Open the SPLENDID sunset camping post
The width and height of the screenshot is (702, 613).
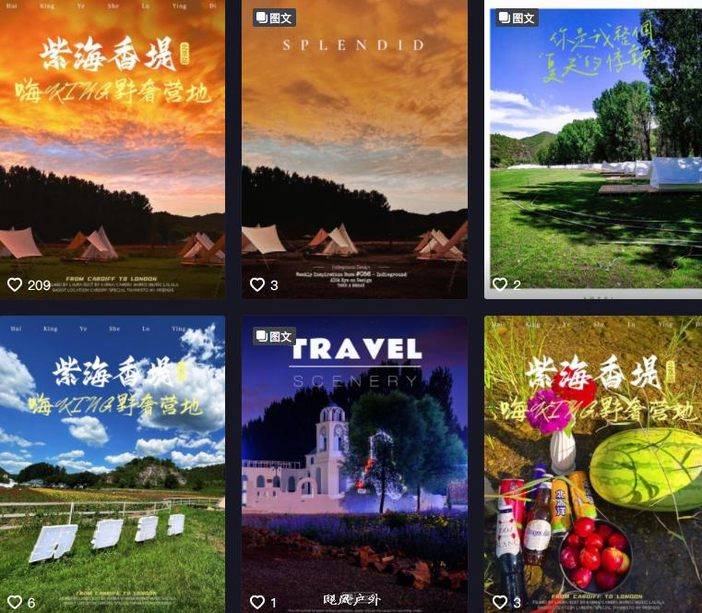click(x=355, y=149)
